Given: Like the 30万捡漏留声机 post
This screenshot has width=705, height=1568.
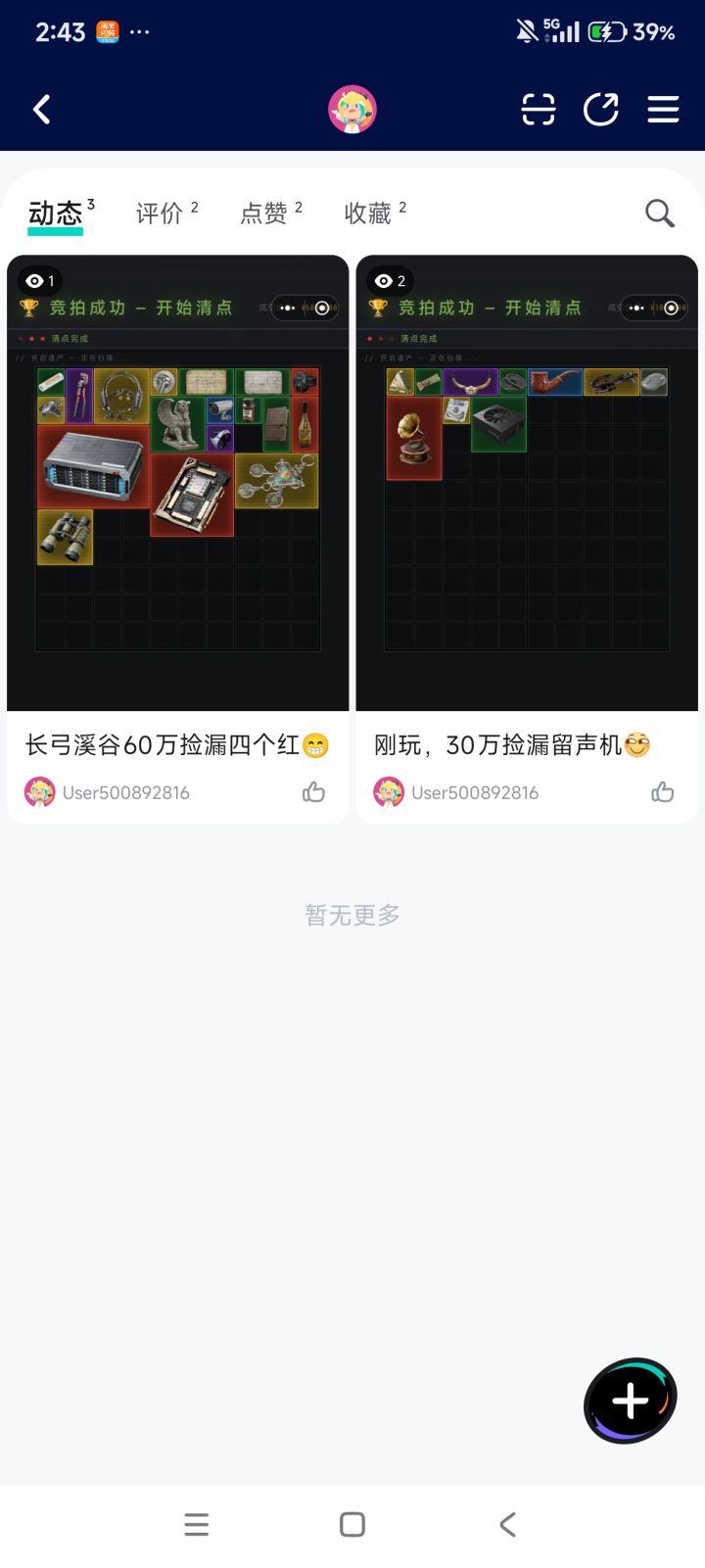Looking at the screenshot, I should click(663, 791).
